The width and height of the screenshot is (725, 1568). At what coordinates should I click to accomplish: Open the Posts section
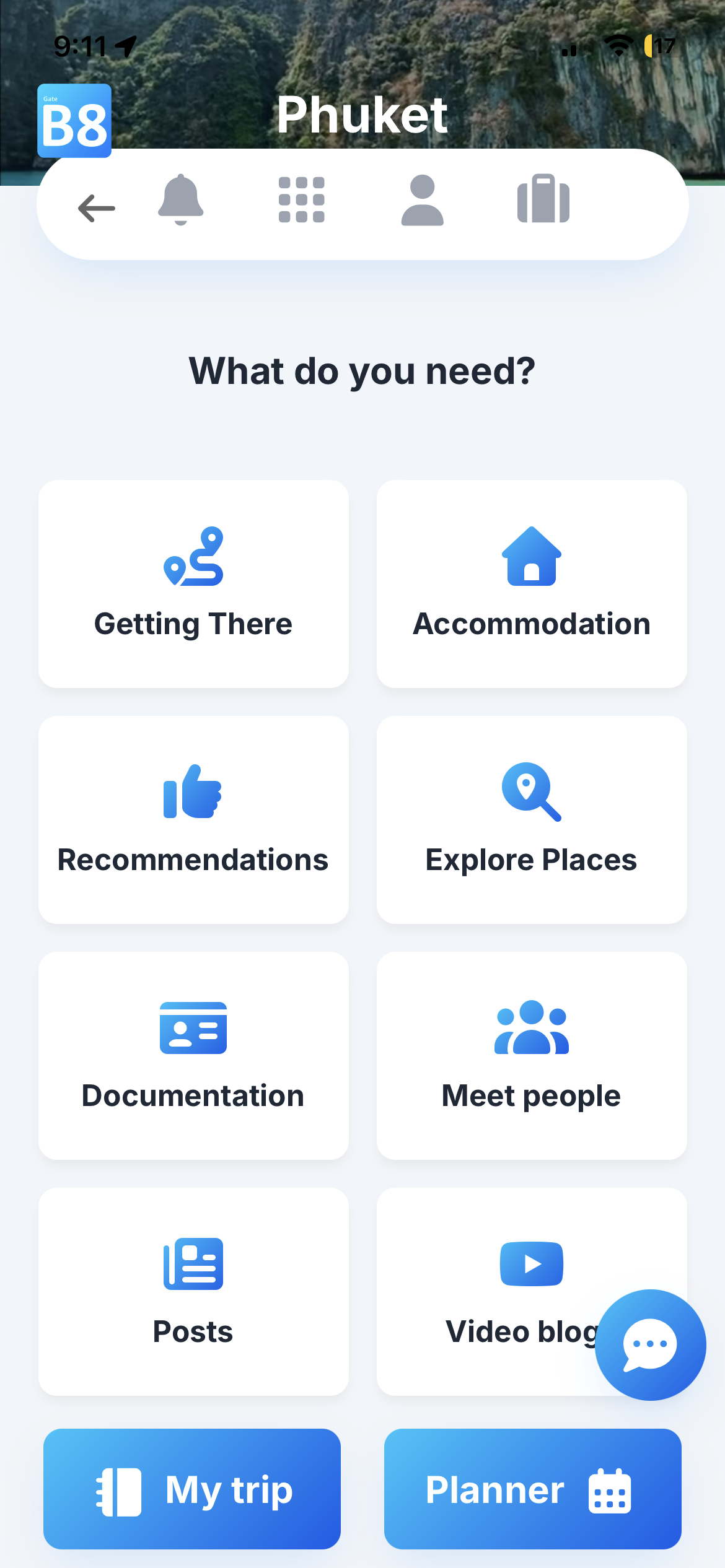(x=193, y=1291)
